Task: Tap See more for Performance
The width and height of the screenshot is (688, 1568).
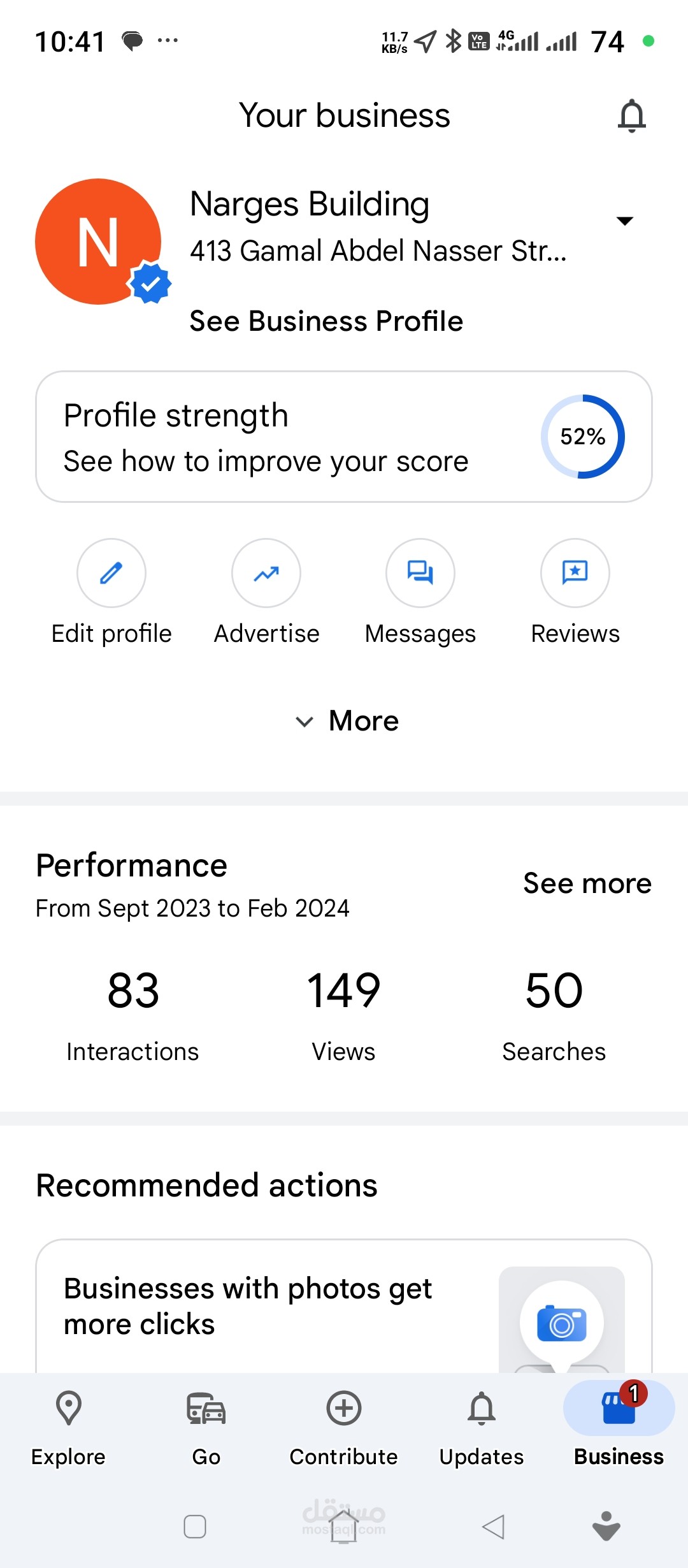Action: [x=587, y=883]
